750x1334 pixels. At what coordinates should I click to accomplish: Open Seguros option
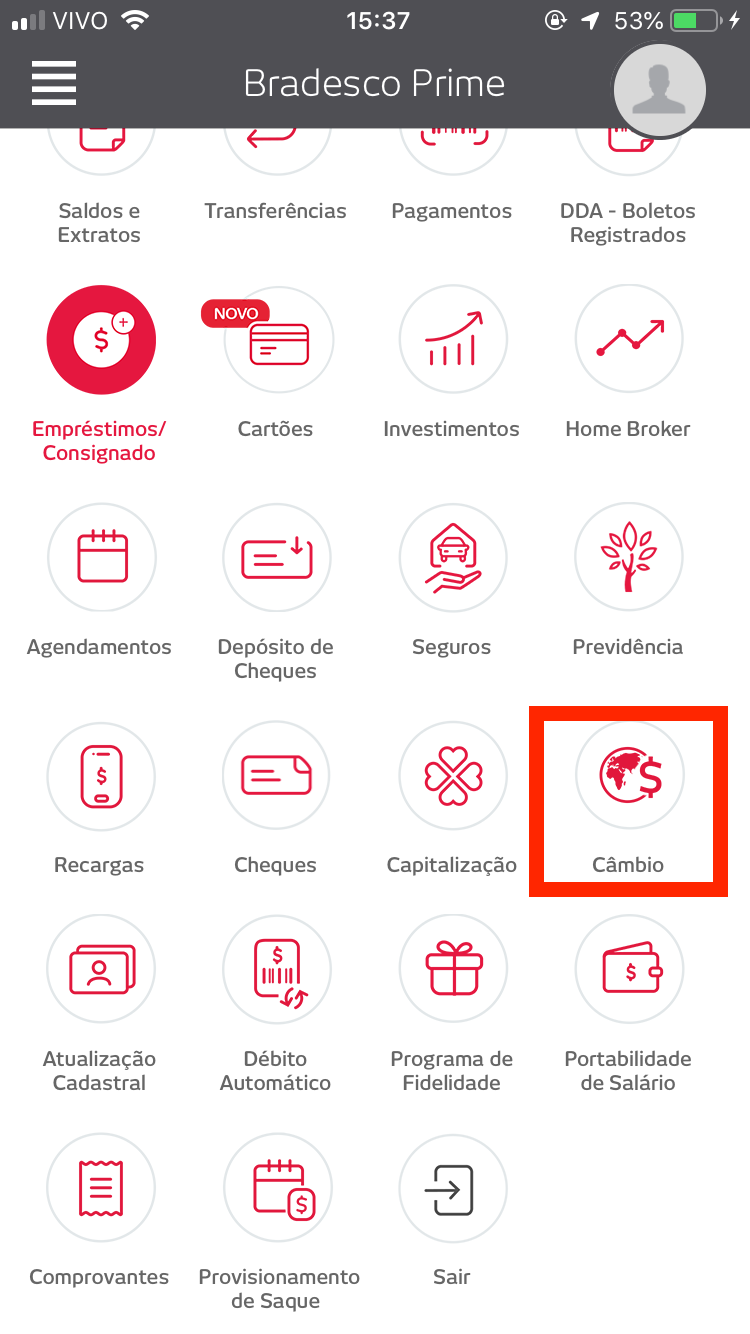(x=452, y=558)
